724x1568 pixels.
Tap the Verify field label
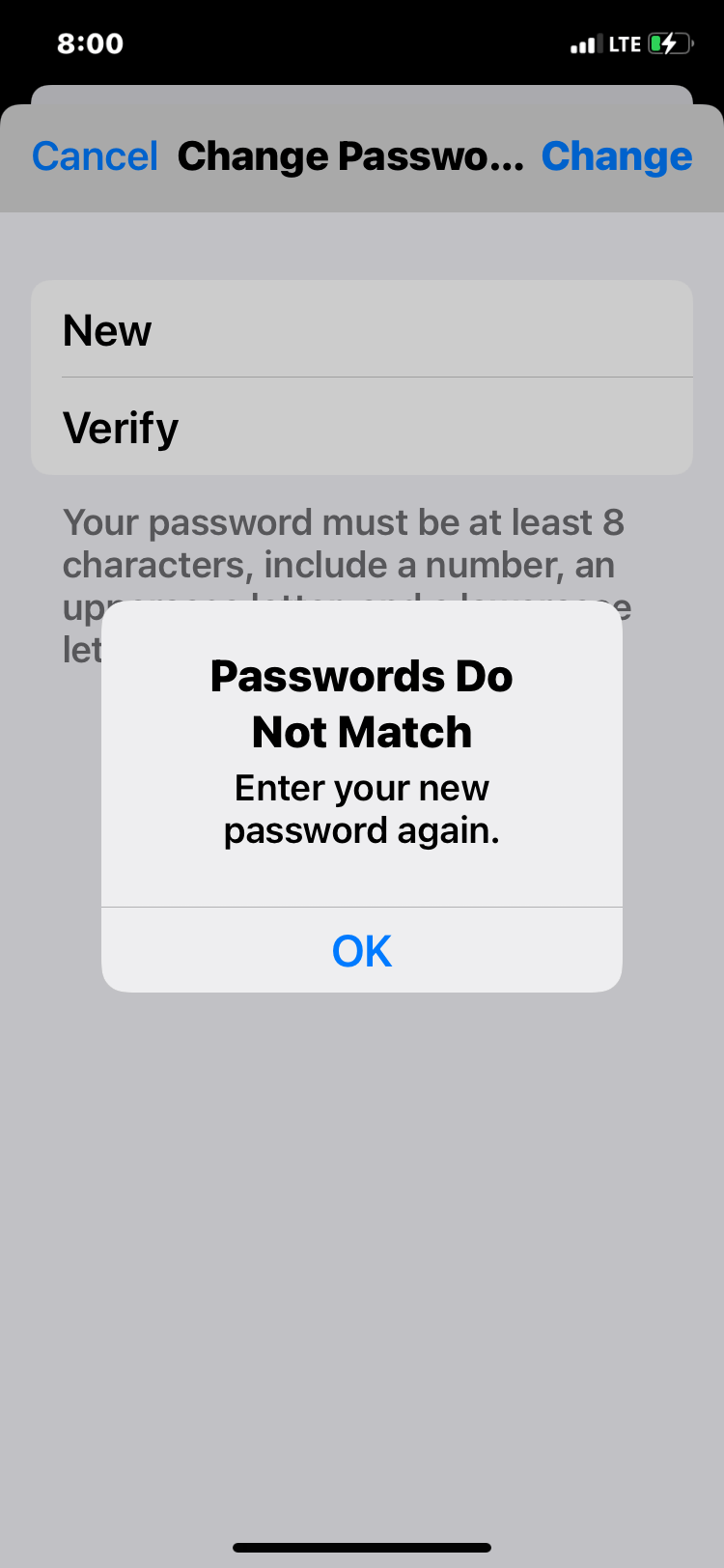[x=120, y=426]
